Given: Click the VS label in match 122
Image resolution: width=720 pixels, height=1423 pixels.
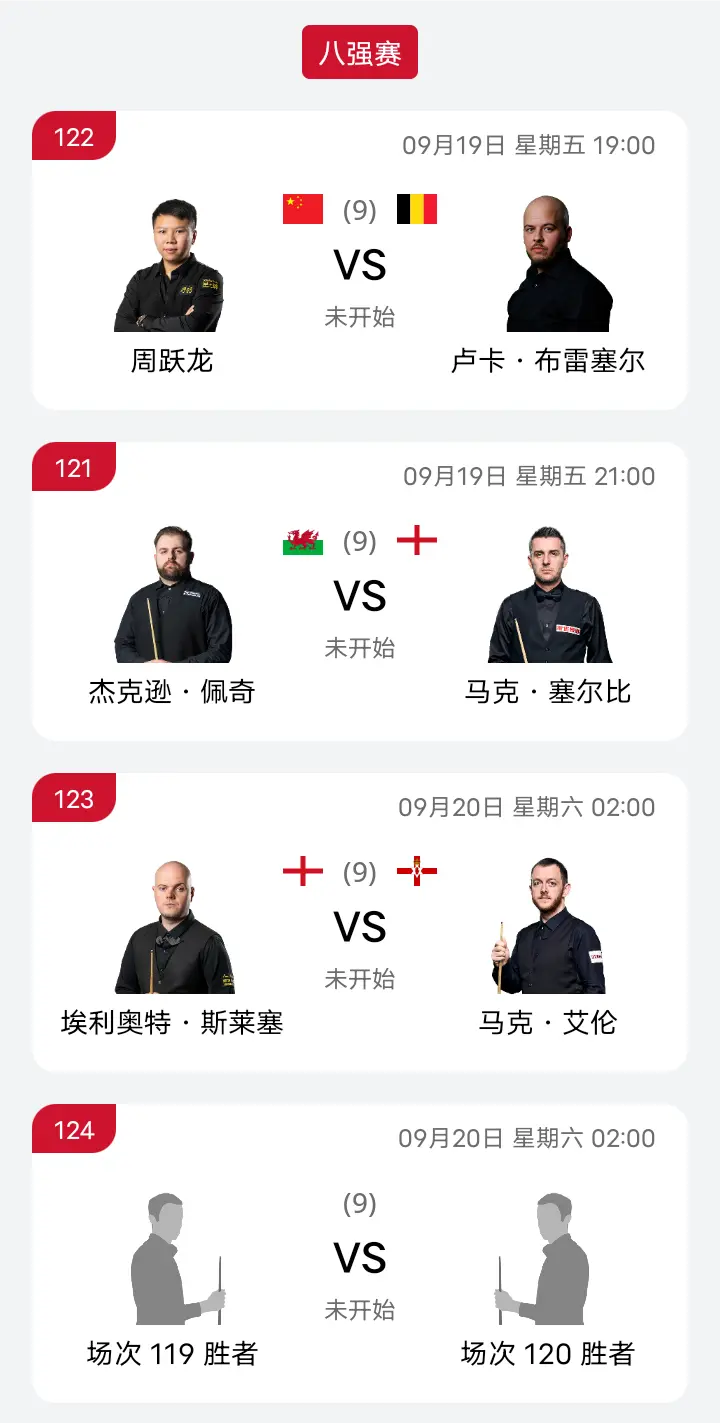Looking at the screenshot, I should pyautogui.click(x=360, y=265).
